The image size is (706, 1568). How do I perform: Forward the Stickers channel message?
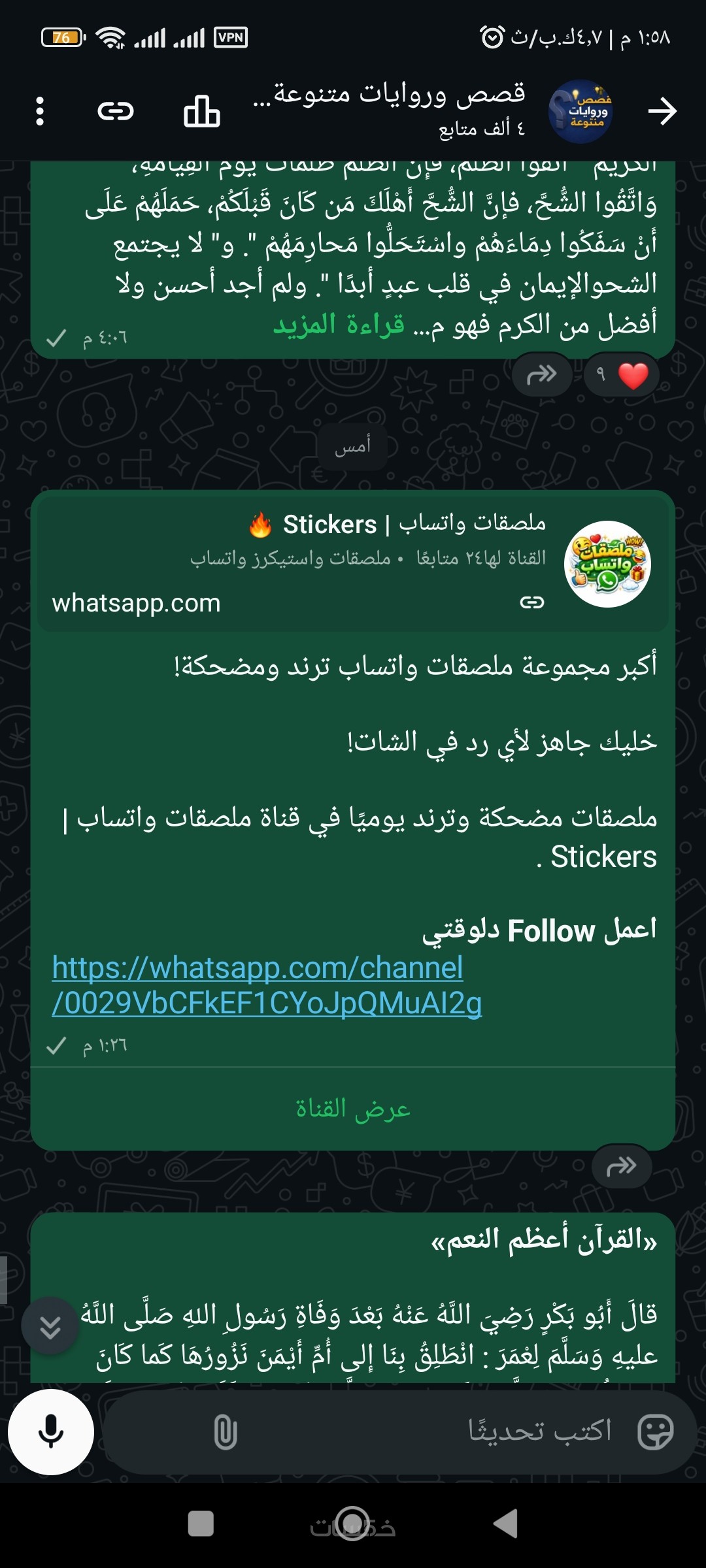pos(621,1166)
